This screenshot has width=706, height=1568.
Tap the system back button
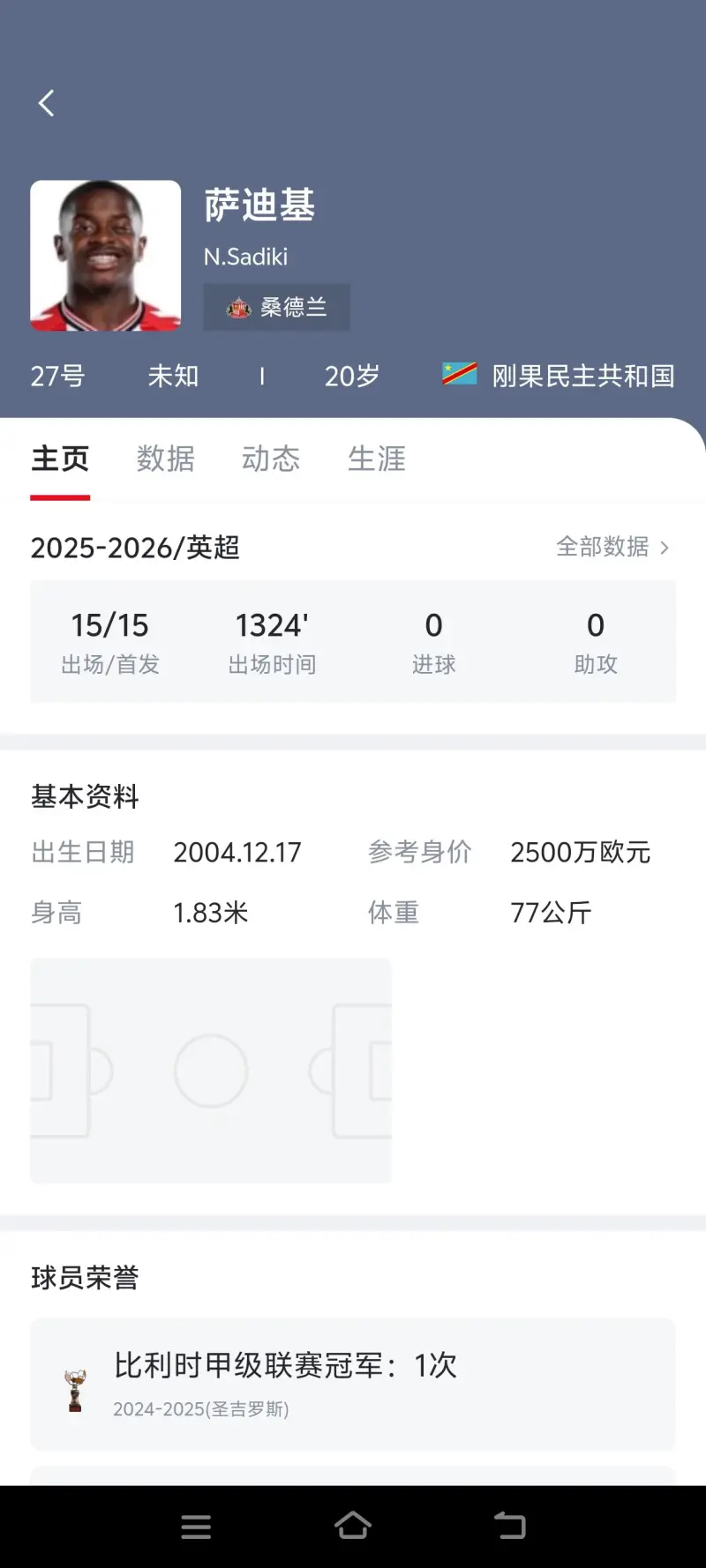tap(509, 1526)
